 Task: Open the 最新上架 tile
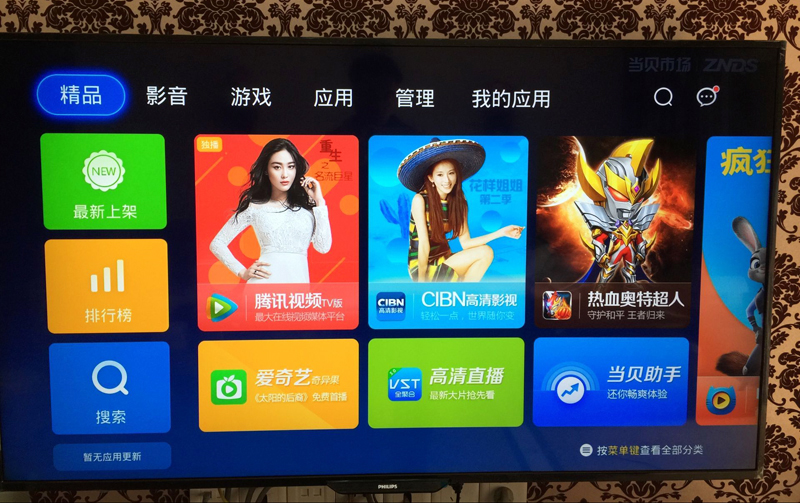104,182
